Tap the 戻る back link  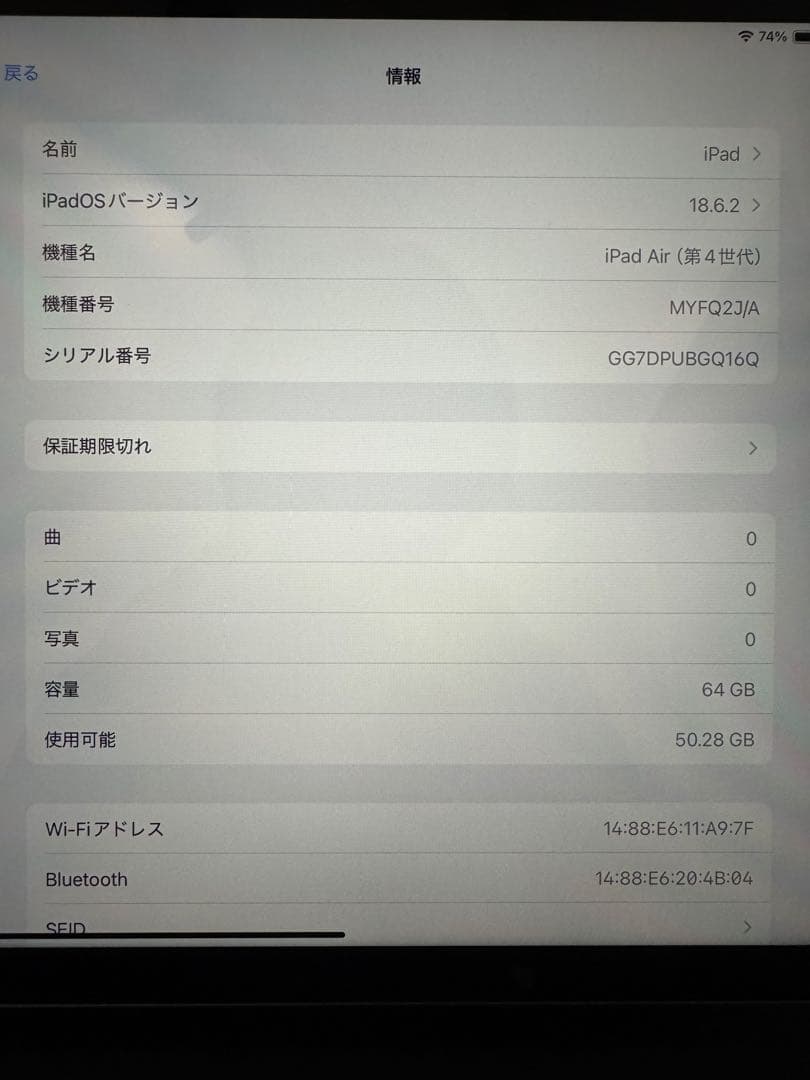(21, 72)
